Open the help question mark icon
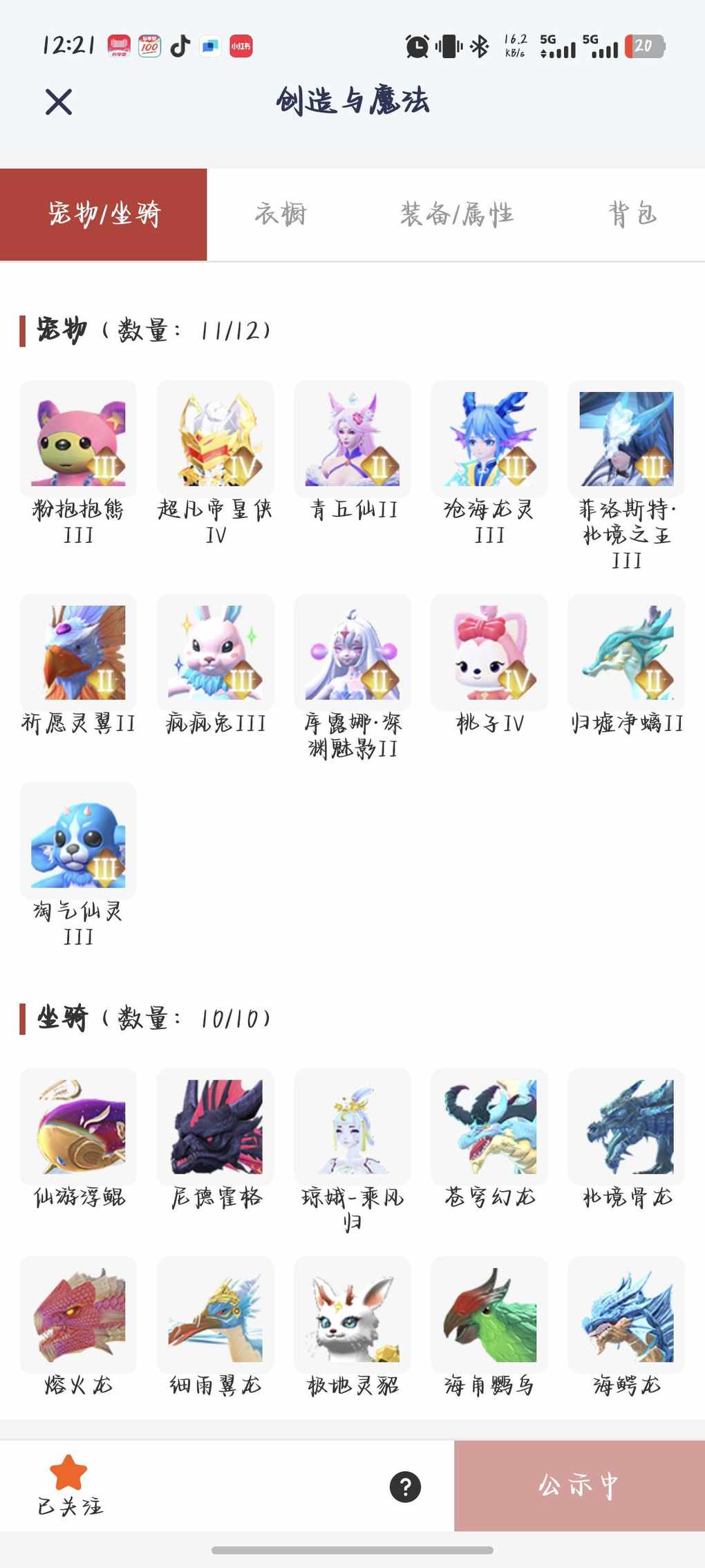705x1568 pixels. point(405,1486)
